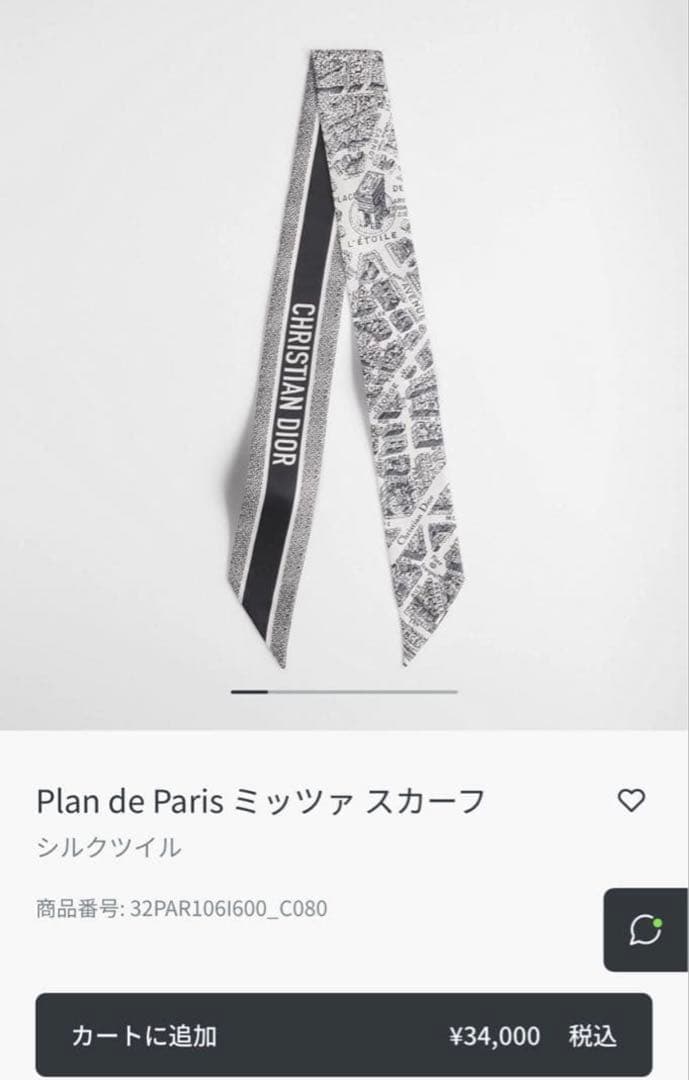Add the scarf to wishlist with heart icon
This screenshot has height=1080, width=689.
point(631,800)
